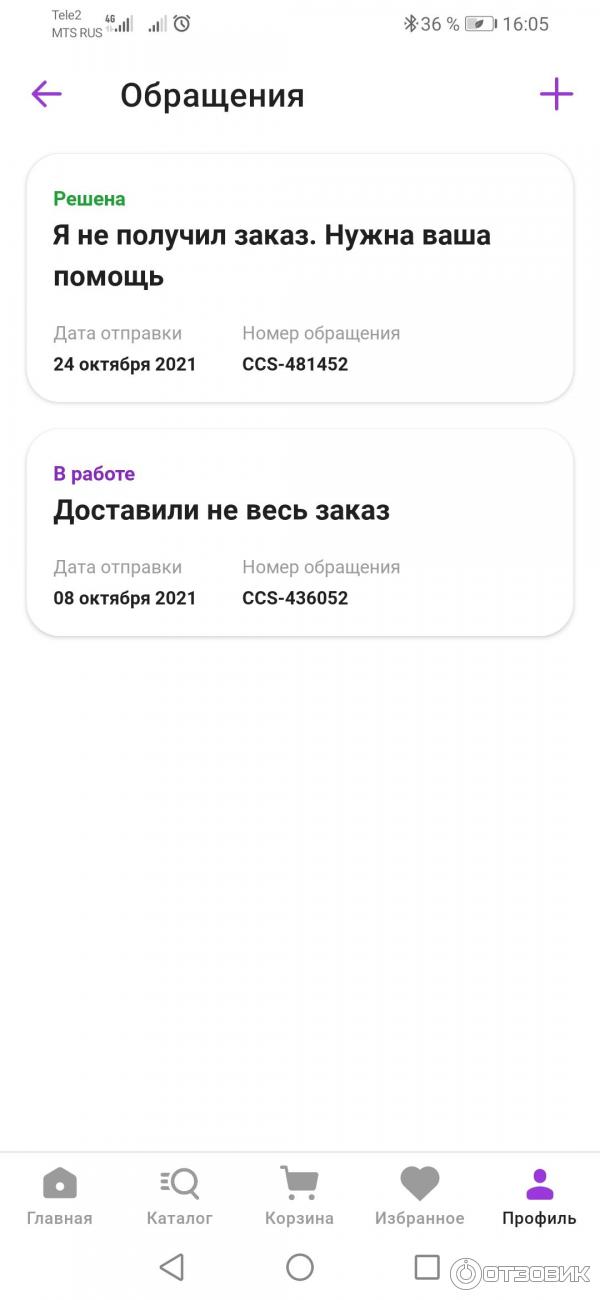Tap the system back button

[172, 1268]
